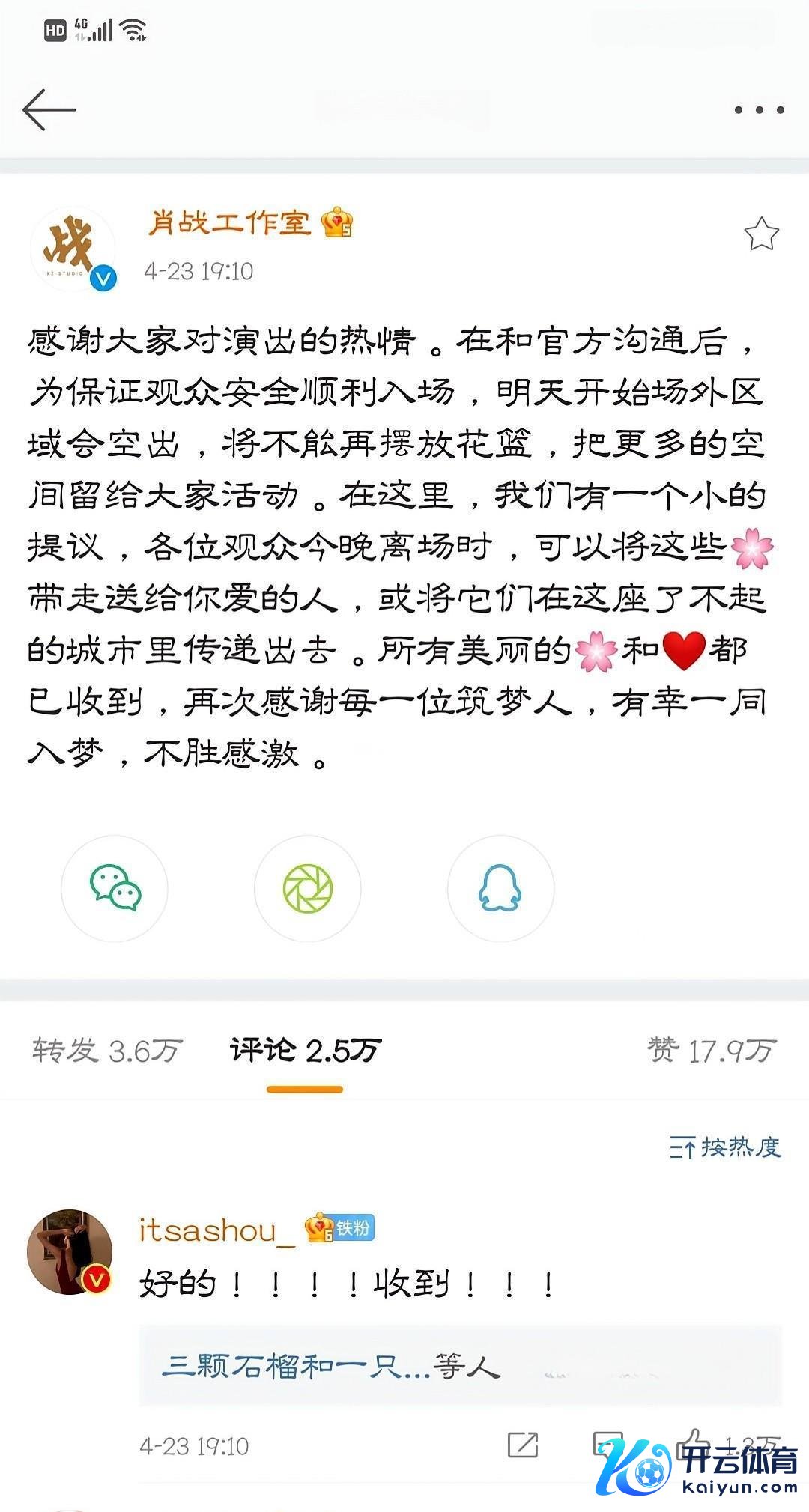Share the post to WeChat

tap(115, 888)
